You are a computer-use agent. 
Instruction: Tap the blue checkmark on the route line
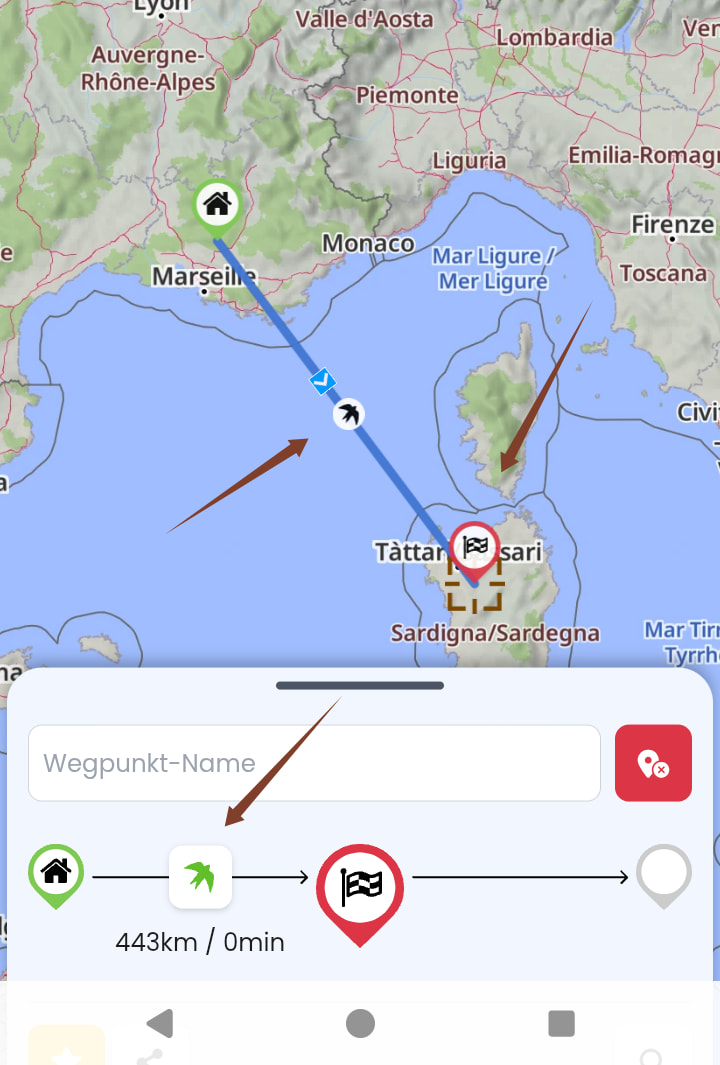pyautogui.click(x=322, y=381)
